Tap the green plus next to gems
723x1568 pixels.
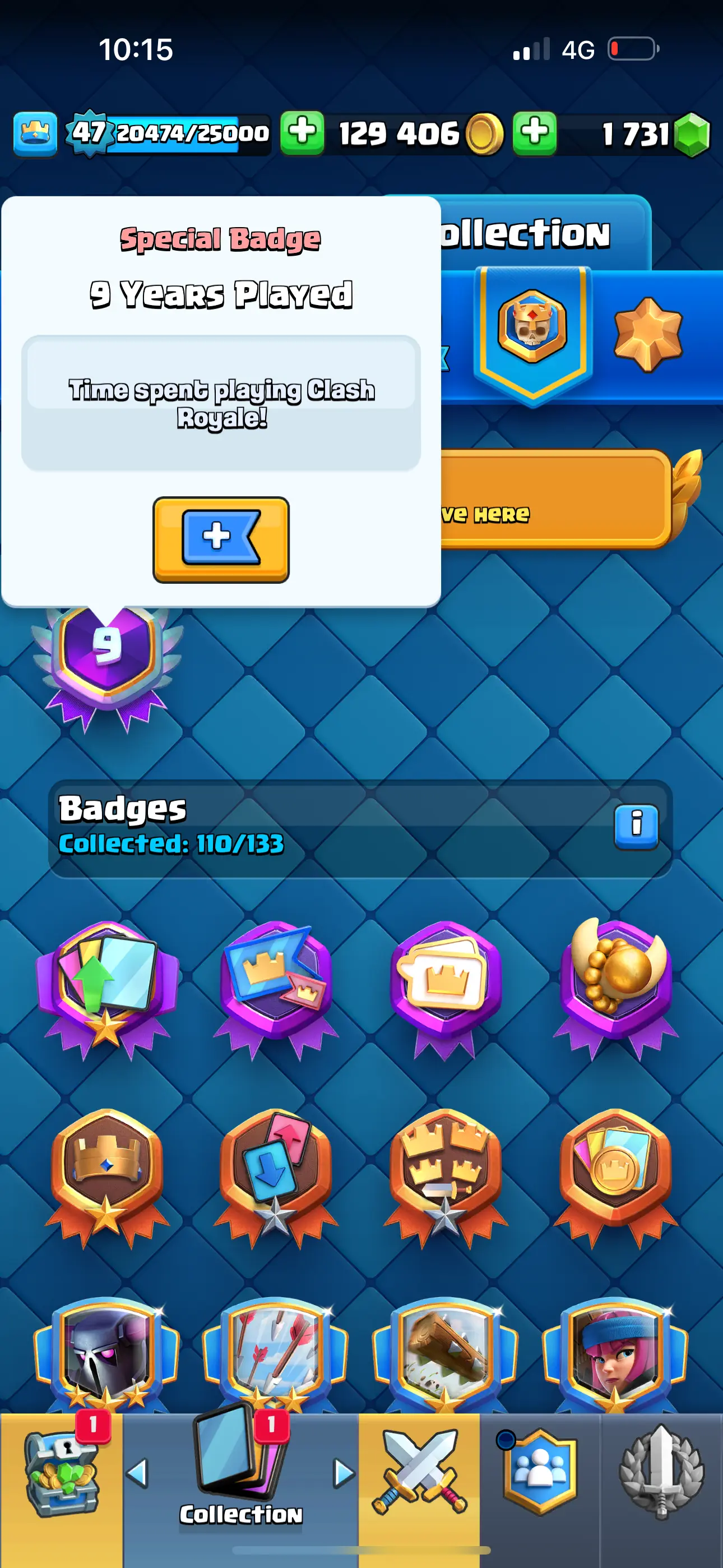click(534, 133)
